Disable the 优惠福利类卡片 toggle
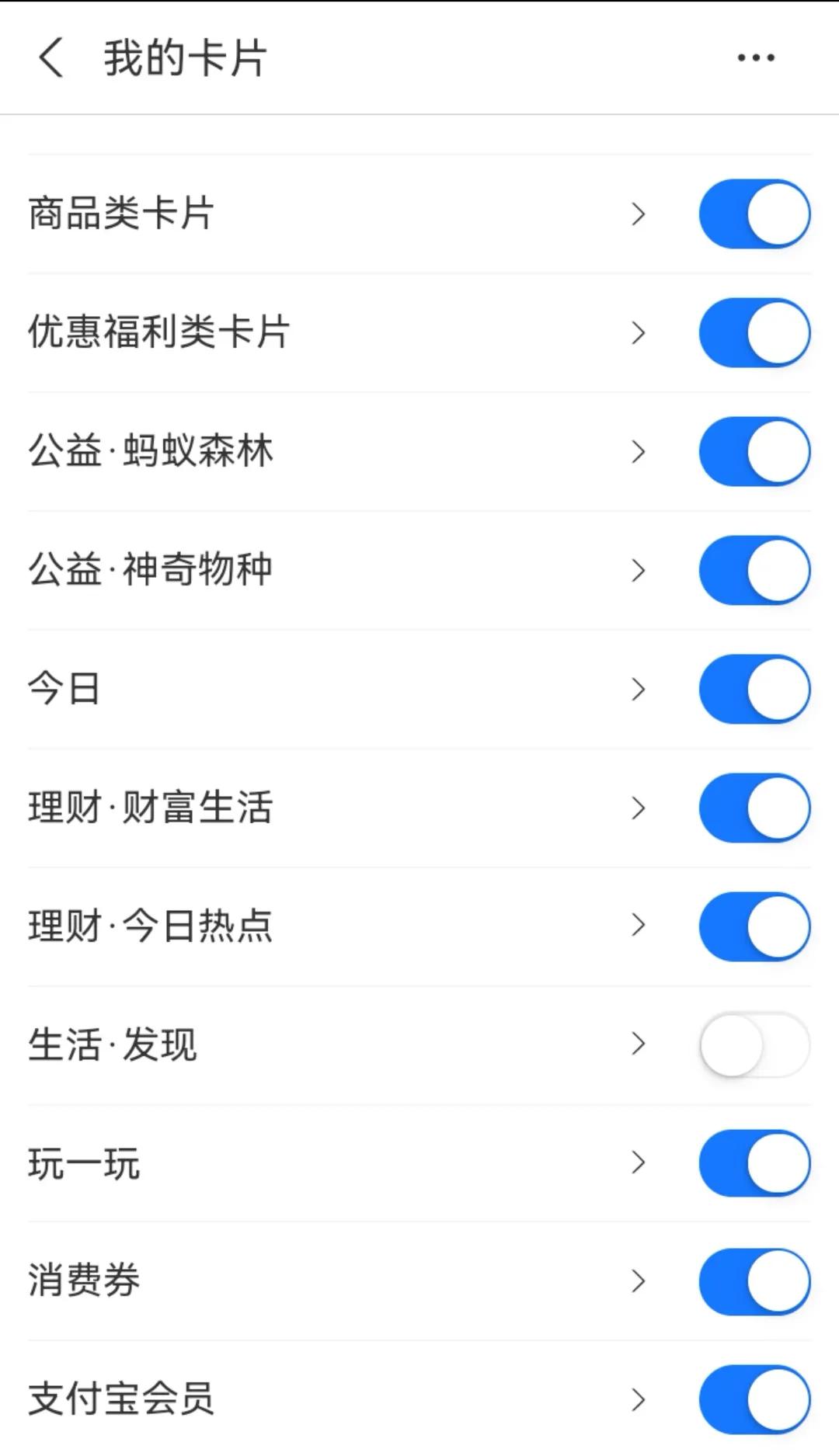The width and height of the screenshot is (839, 1456). pyautogui.click(x=754, y=333)
